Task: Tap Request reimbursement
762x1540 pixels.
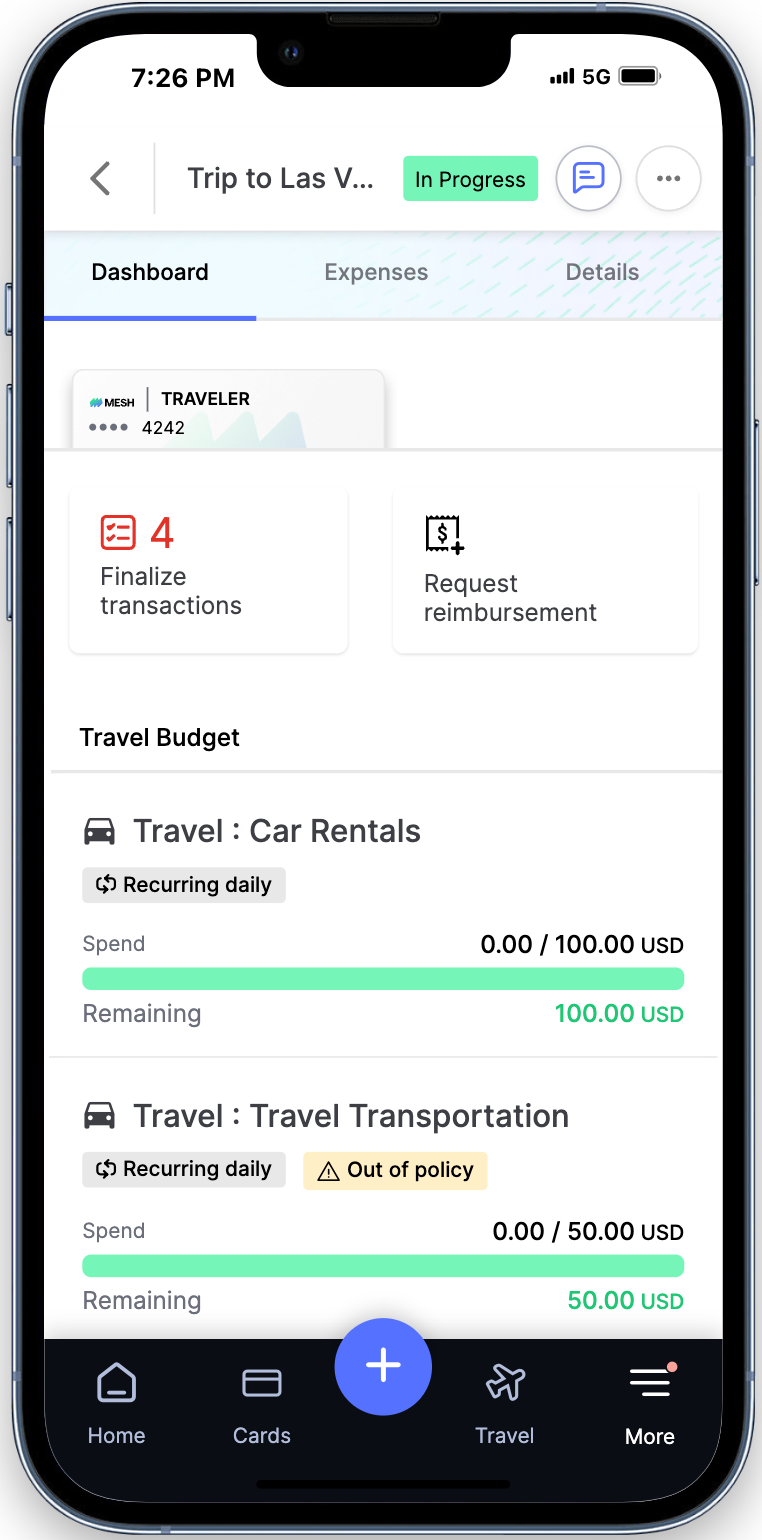Action: point(545,570)
